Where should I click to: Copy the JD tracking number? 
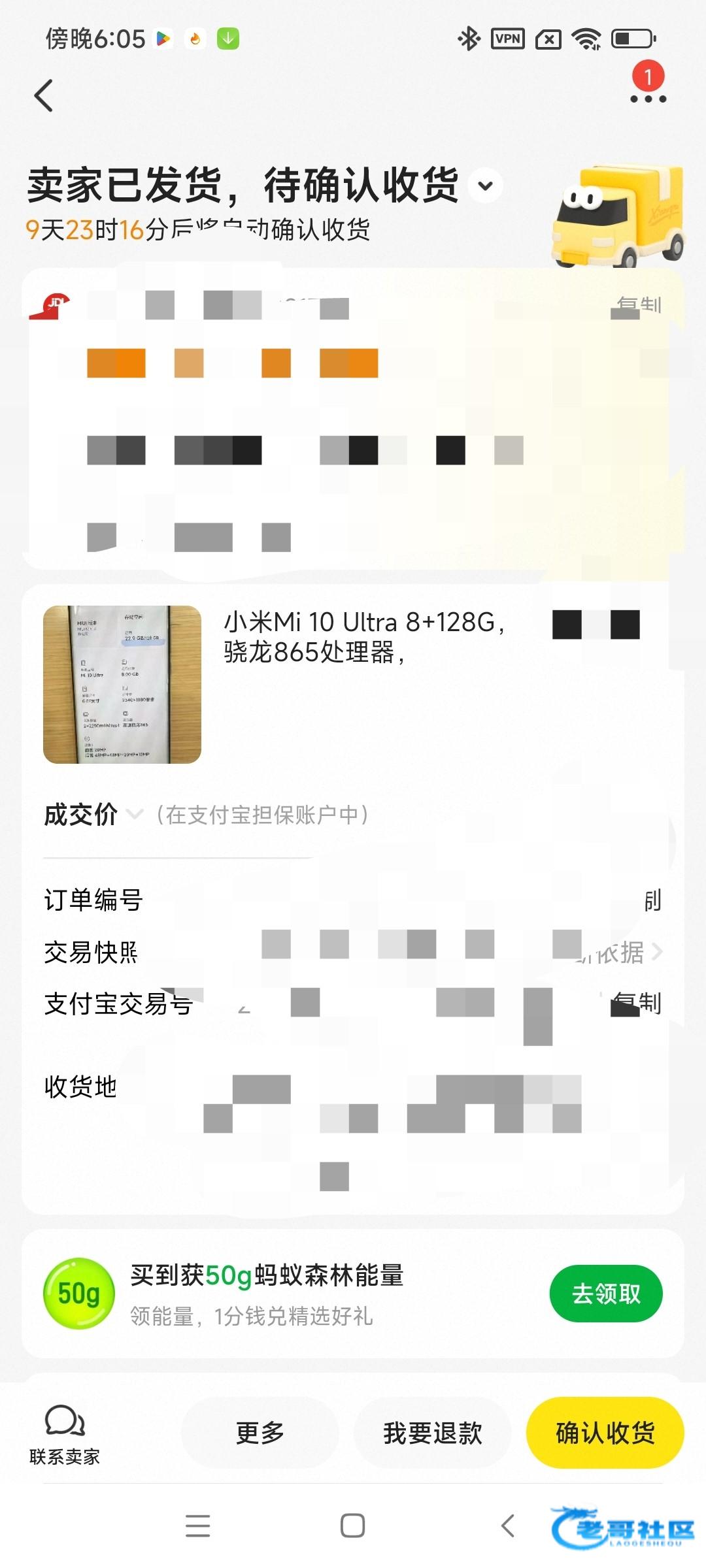639,305
